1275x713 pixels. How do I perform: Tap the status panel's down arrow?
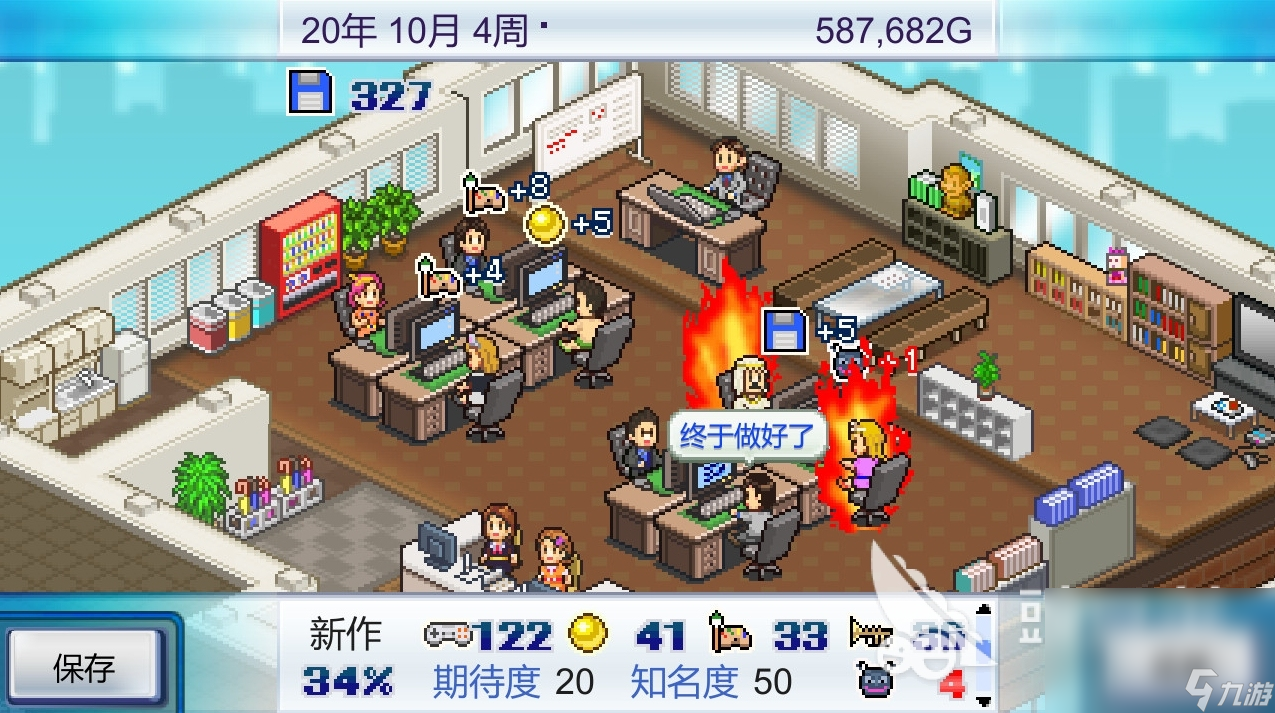(983, 699)
